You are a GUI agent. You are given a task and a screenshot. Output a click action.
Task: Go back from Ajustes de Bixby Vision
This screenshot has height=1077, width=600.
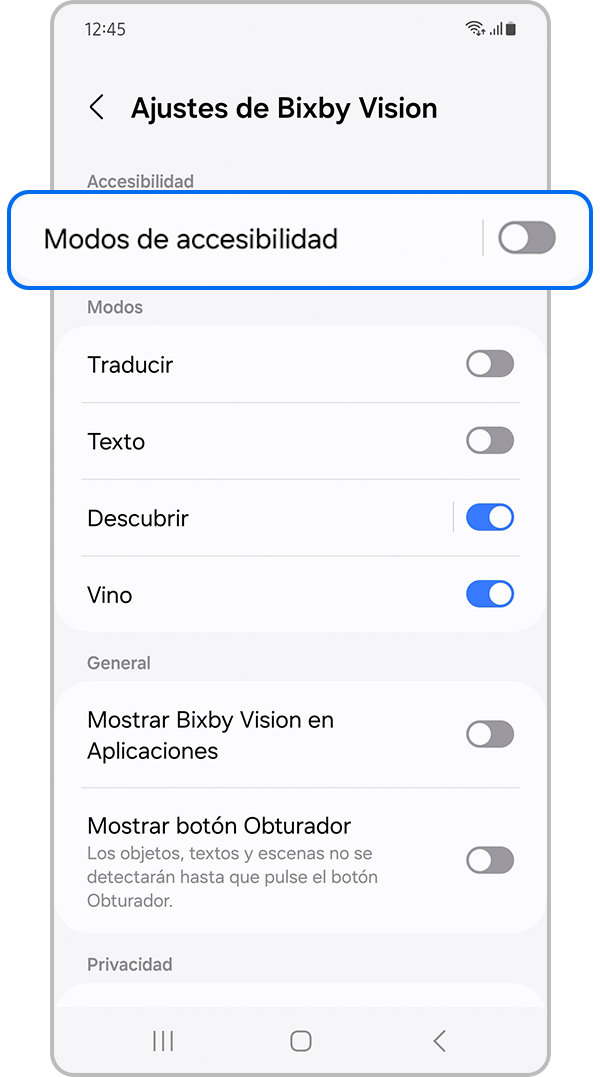click(97, 108)
